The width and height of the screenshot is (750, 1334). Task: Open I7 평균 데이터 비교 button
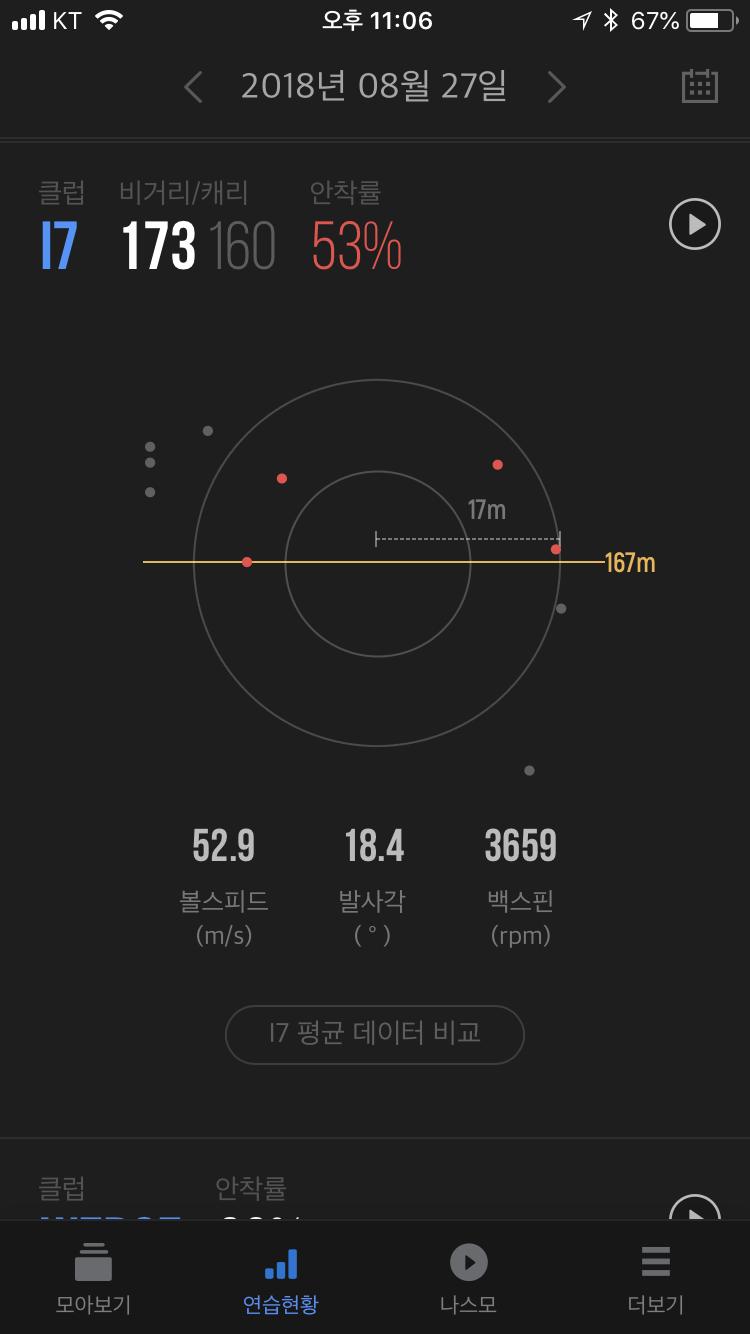click(375, 1034)
